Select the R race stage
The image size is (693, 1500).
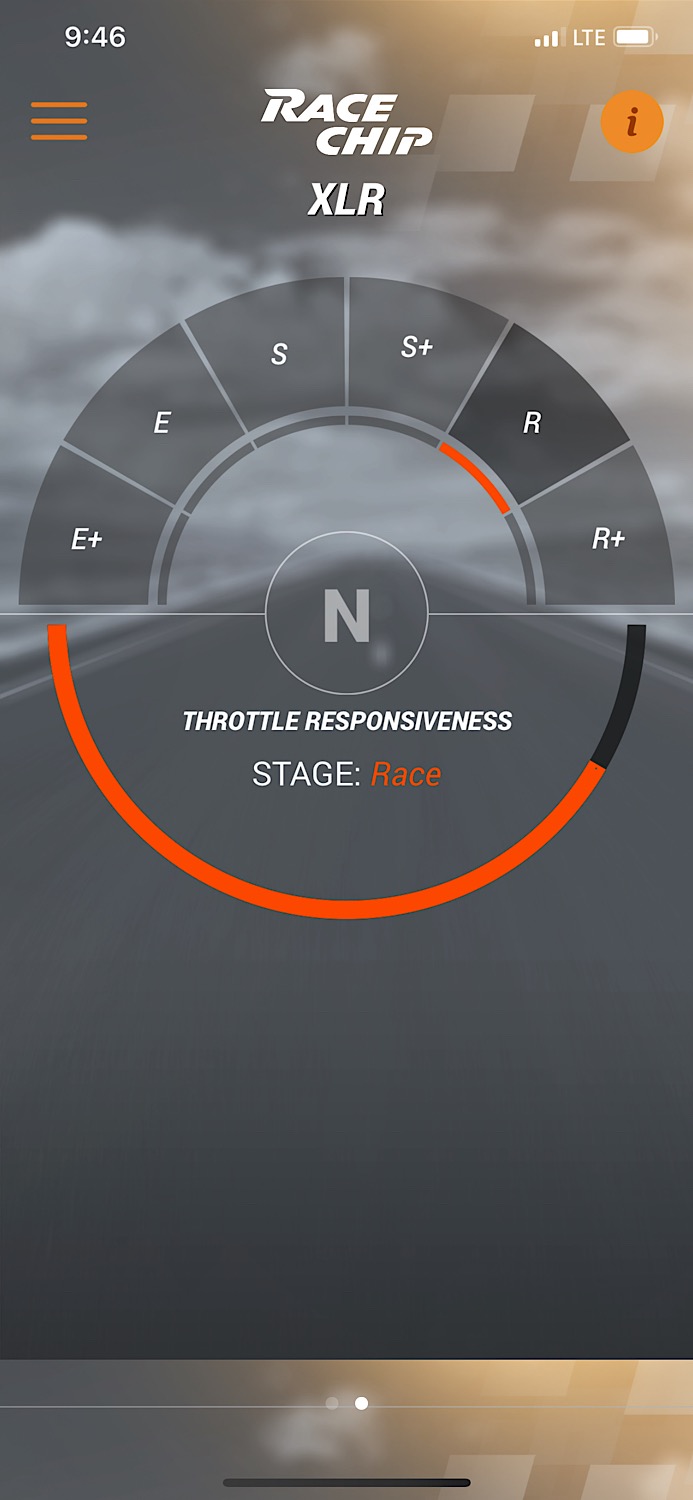pos(532,423)
